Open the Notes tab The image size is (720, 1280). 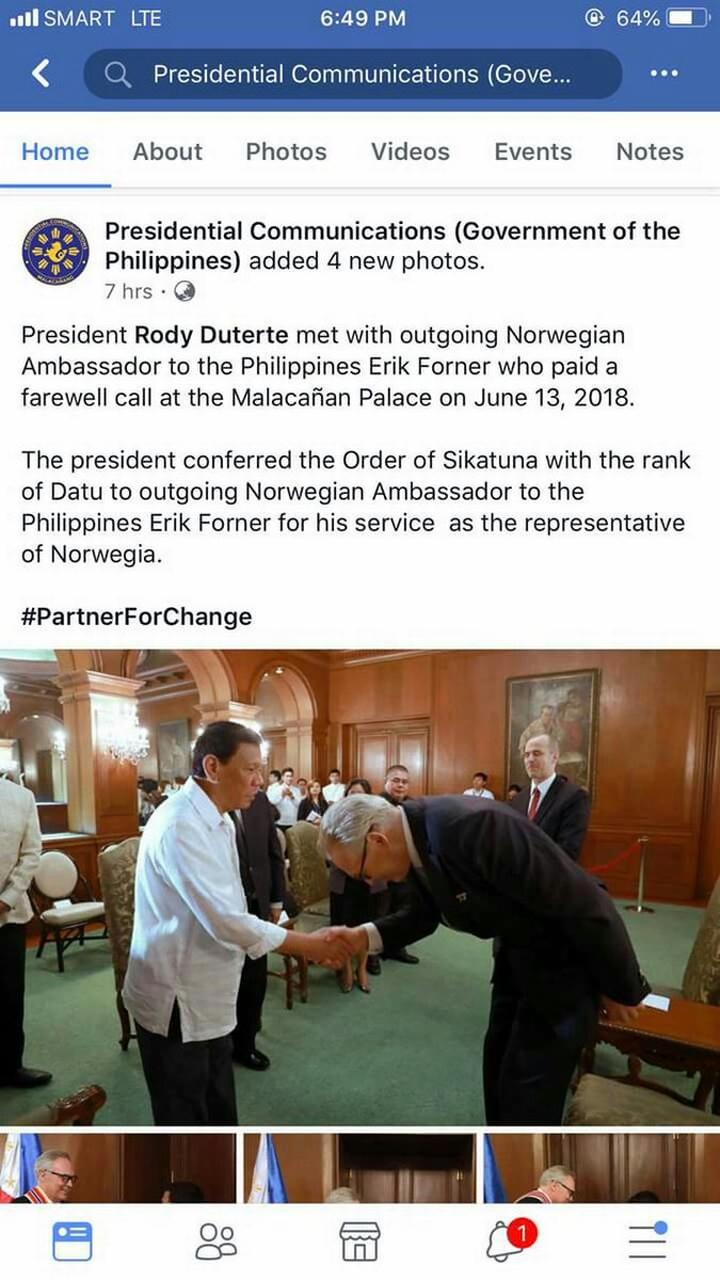(650, 152)
